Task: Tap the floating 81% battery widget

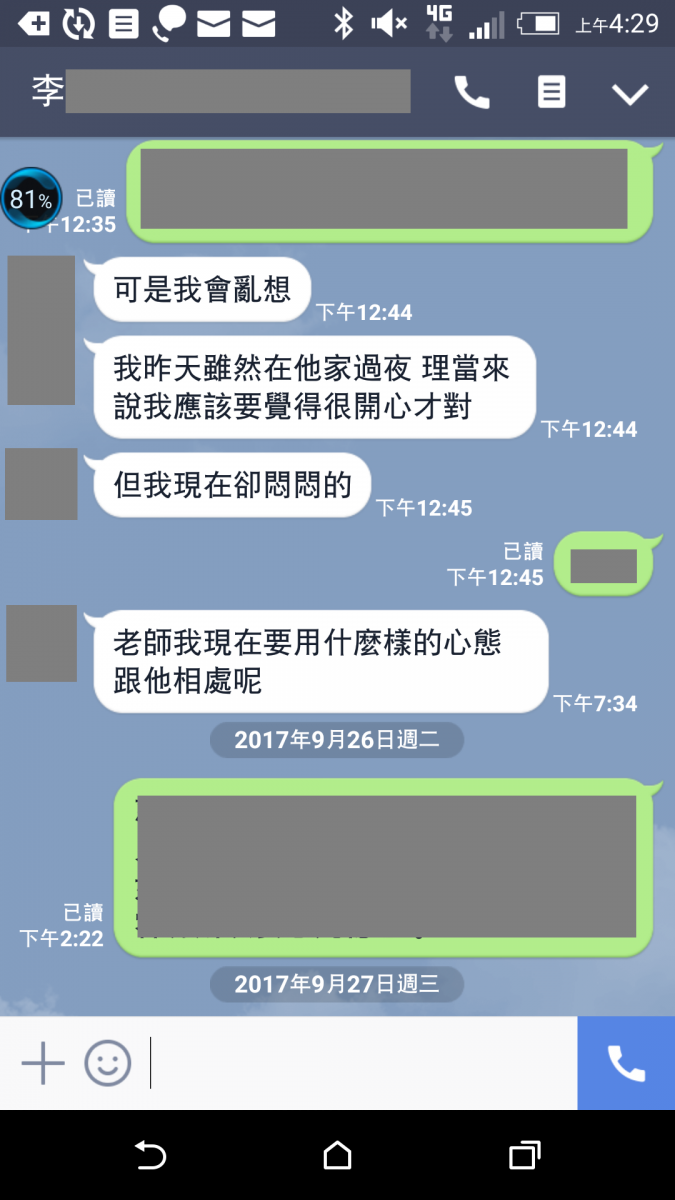Action: tap(31, 199)
